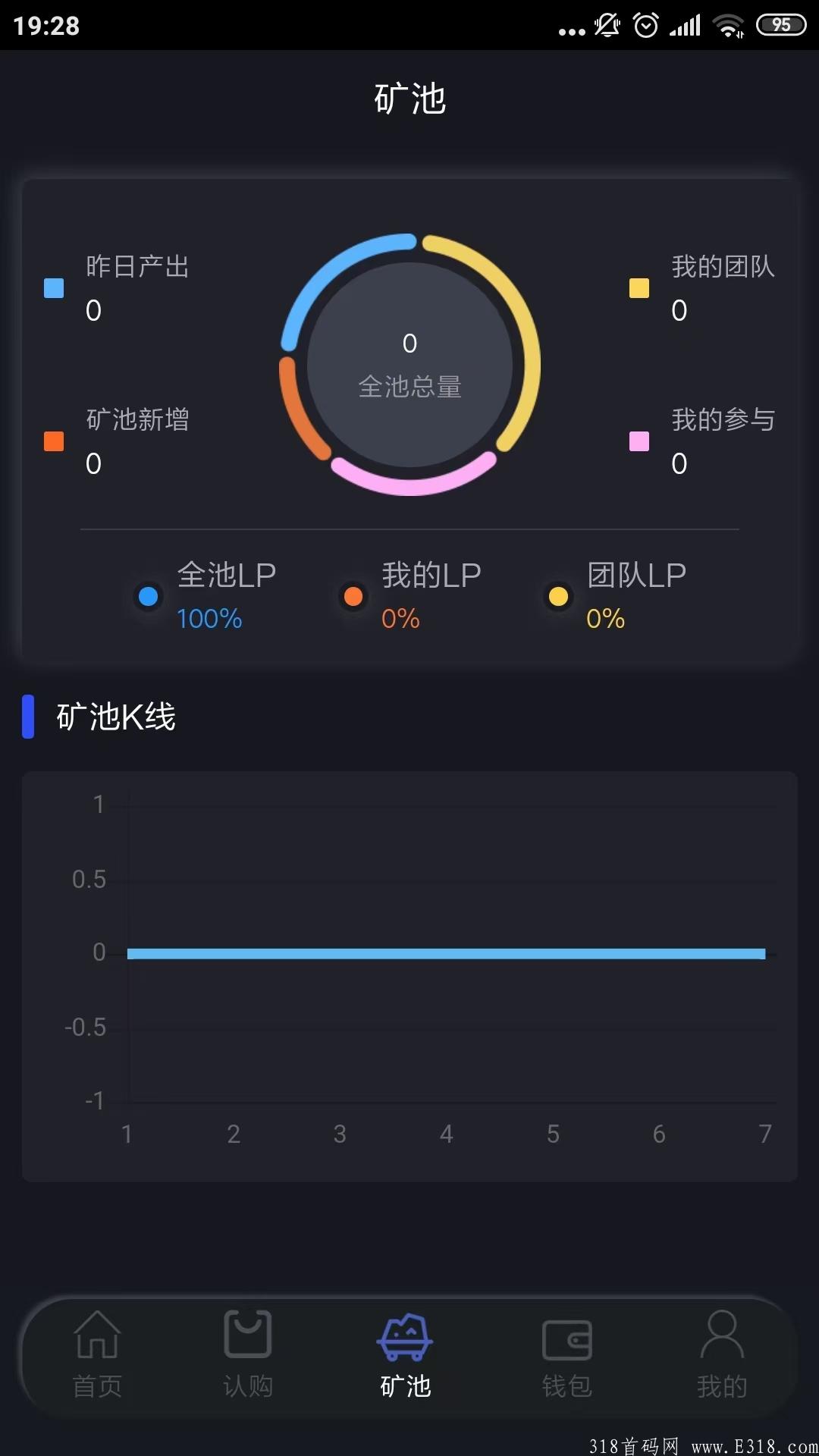Open the 首页 home tab icon
Screen dimensions: 819x1456
(97, 1340)
